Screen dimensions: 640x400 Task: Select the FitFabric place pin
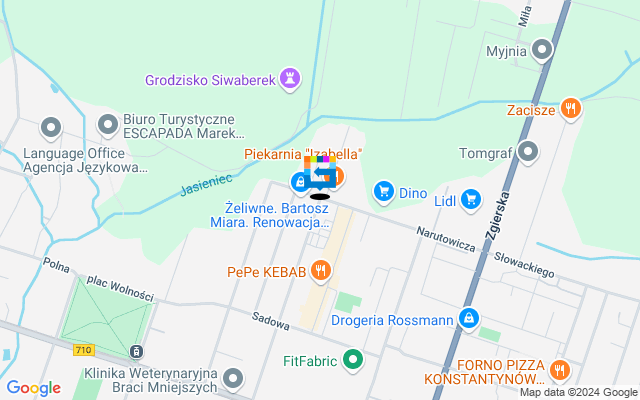[x=352, y=358]
